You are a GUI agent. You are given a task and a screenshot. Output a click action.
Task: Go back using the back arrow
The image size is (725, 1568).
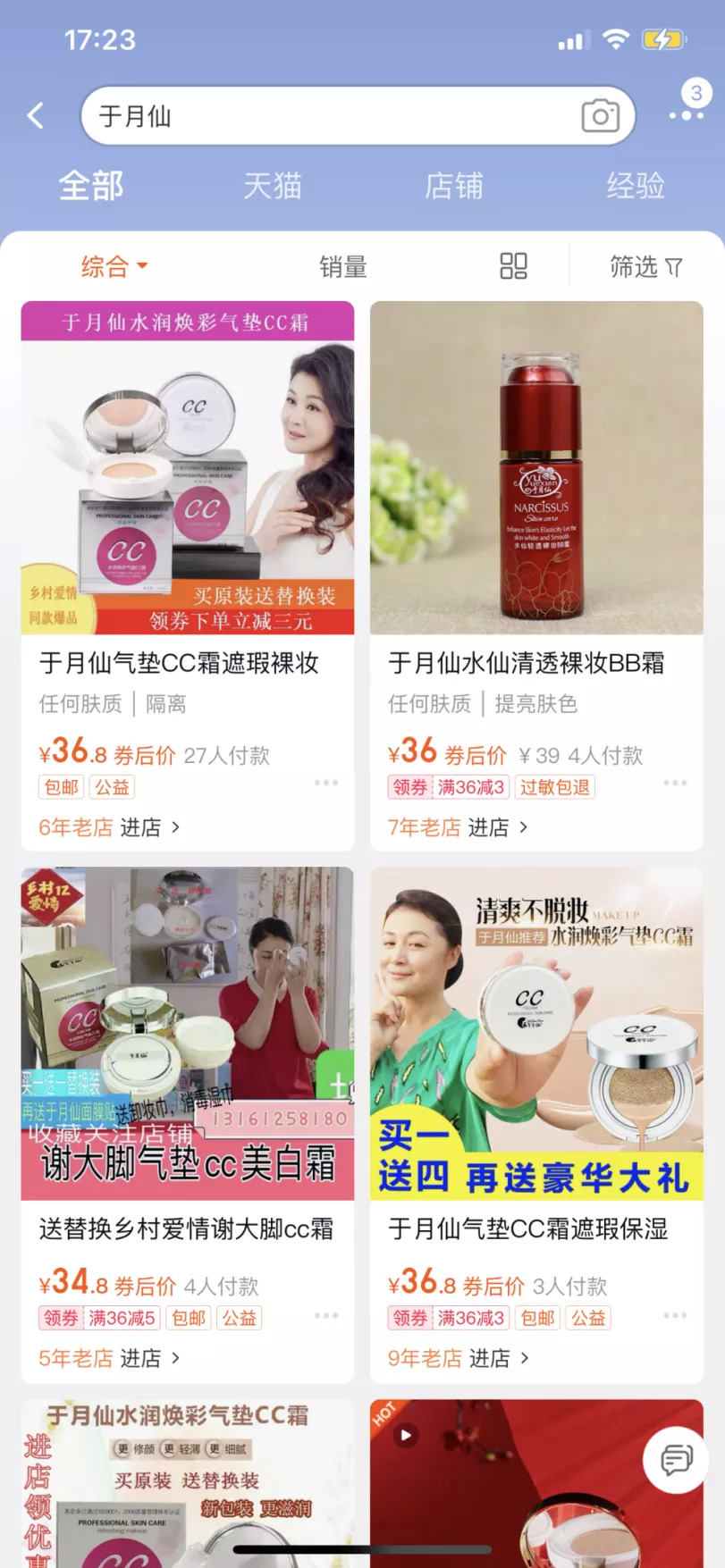36,115
